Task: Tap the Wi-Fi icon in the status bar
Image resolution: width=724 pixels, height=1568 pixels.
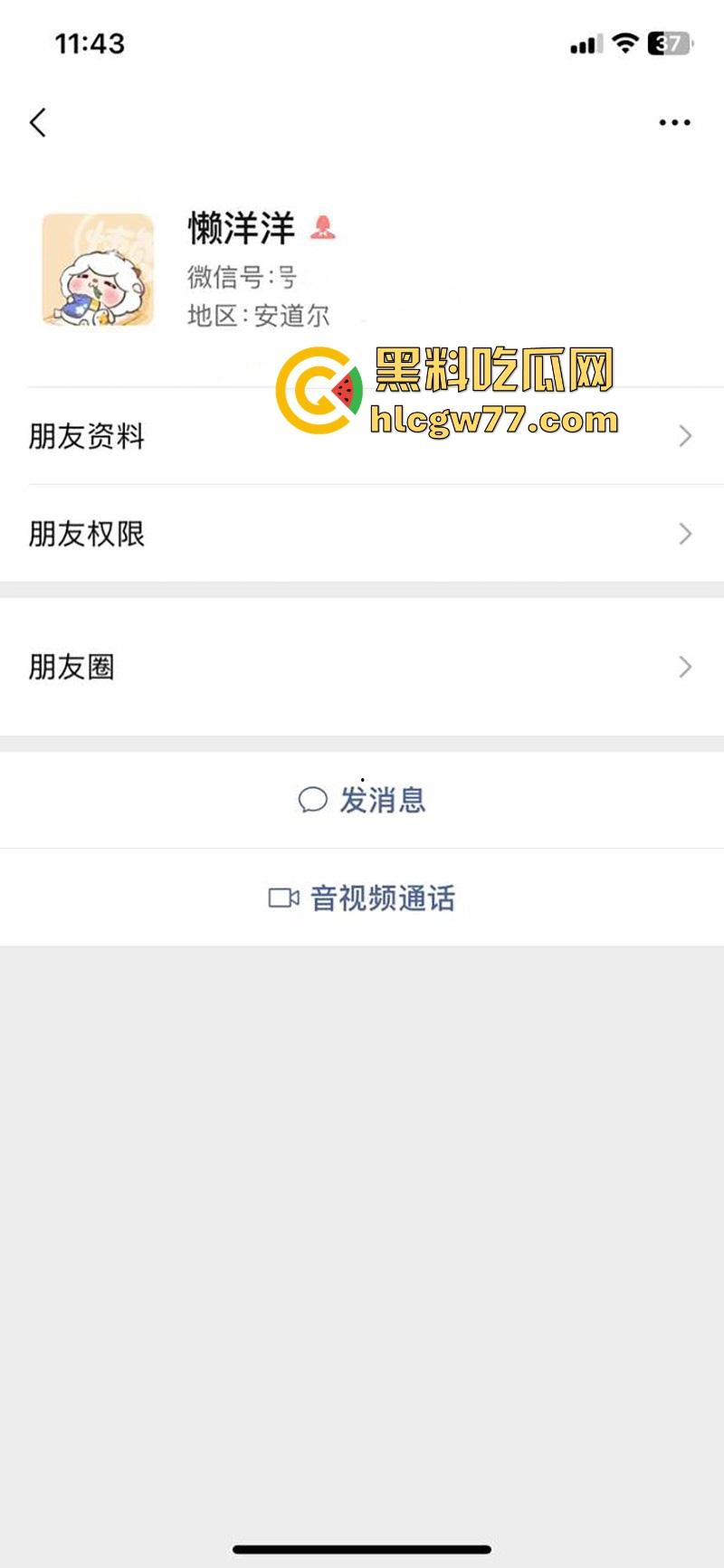Action: click(625, 43)
